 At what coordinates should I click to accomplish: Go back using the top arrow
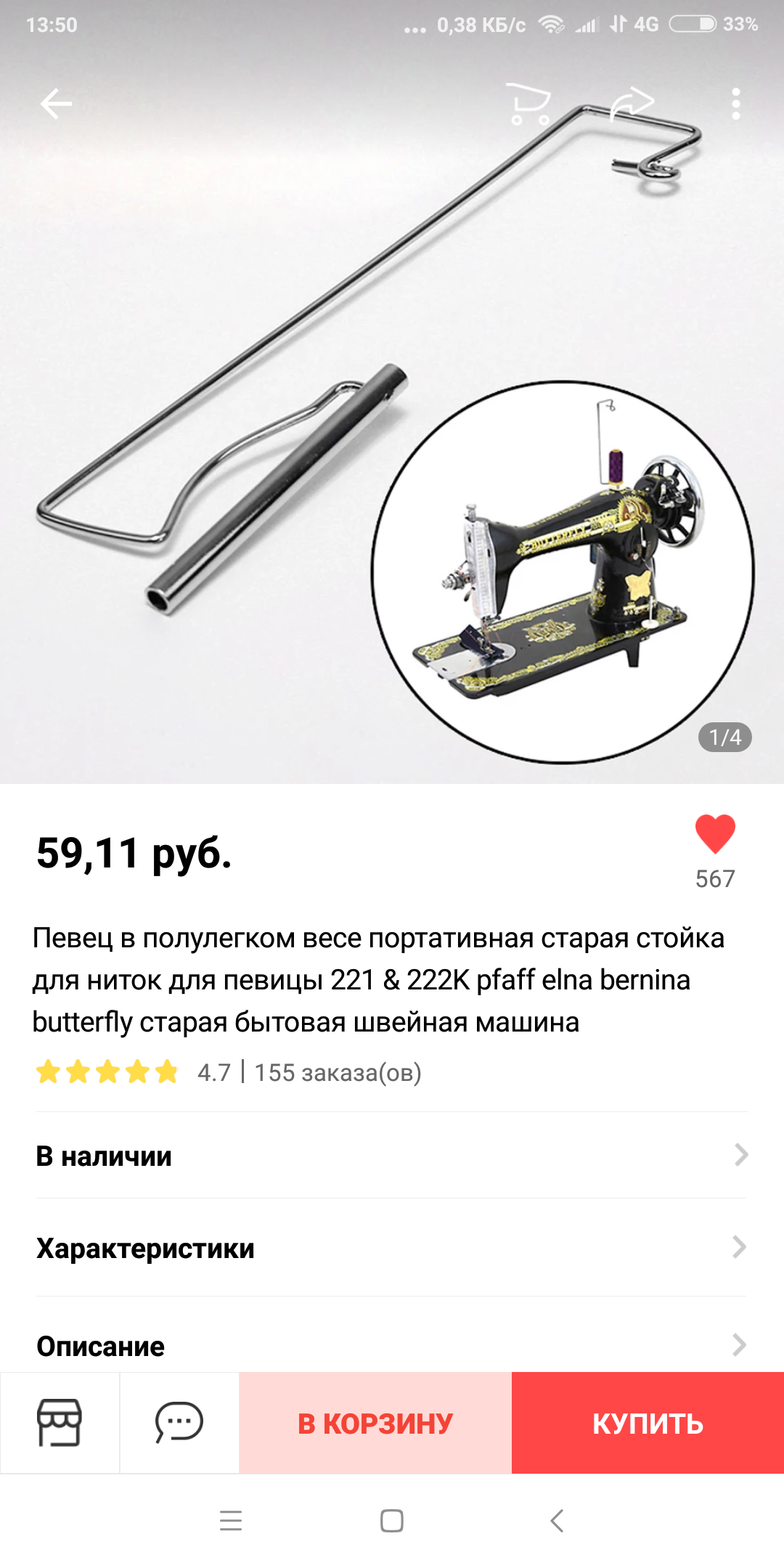[x=55, y=104]
